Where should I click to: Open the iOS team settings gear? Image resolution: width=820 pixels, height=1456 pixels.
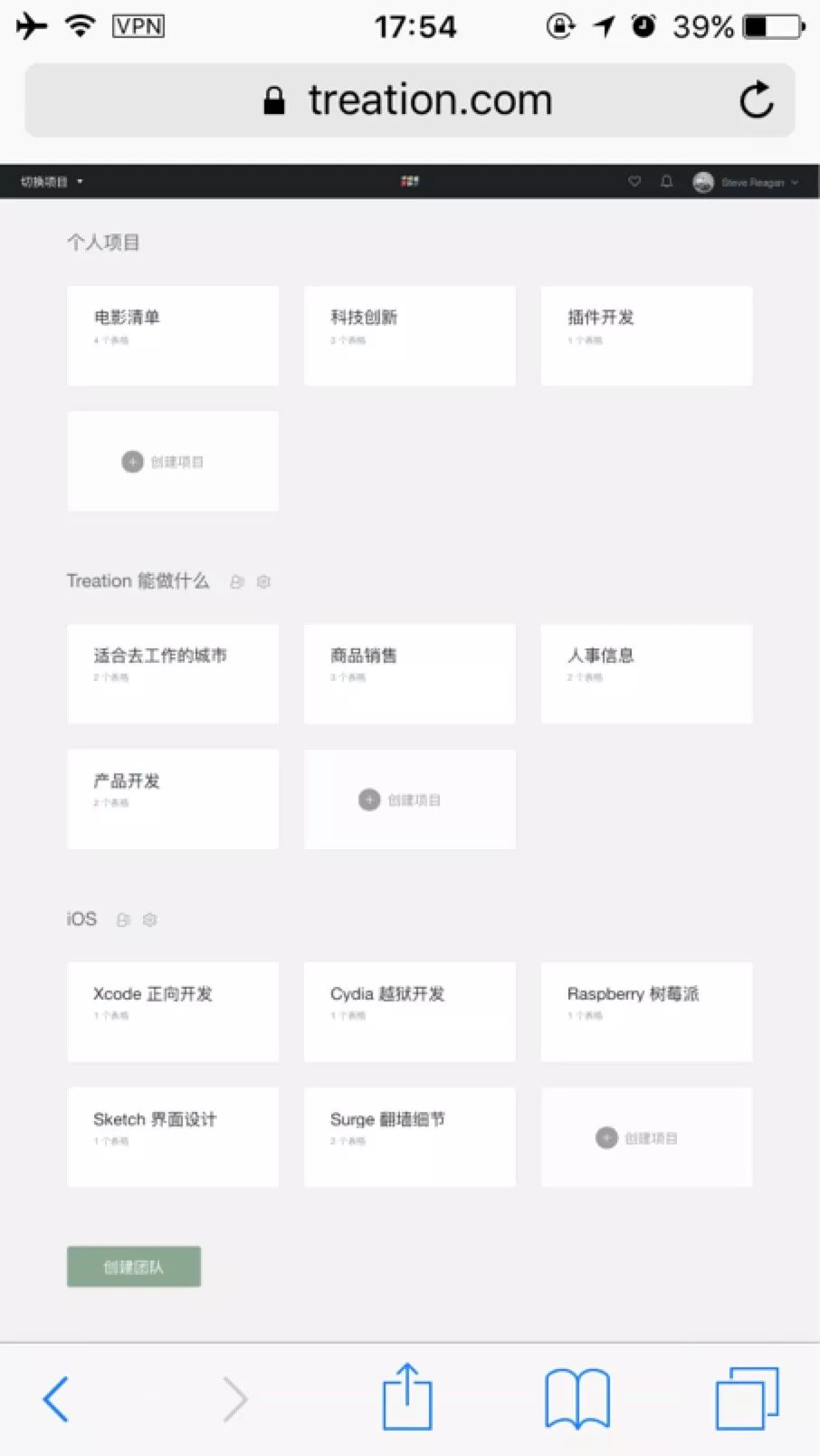coord(150,920)
